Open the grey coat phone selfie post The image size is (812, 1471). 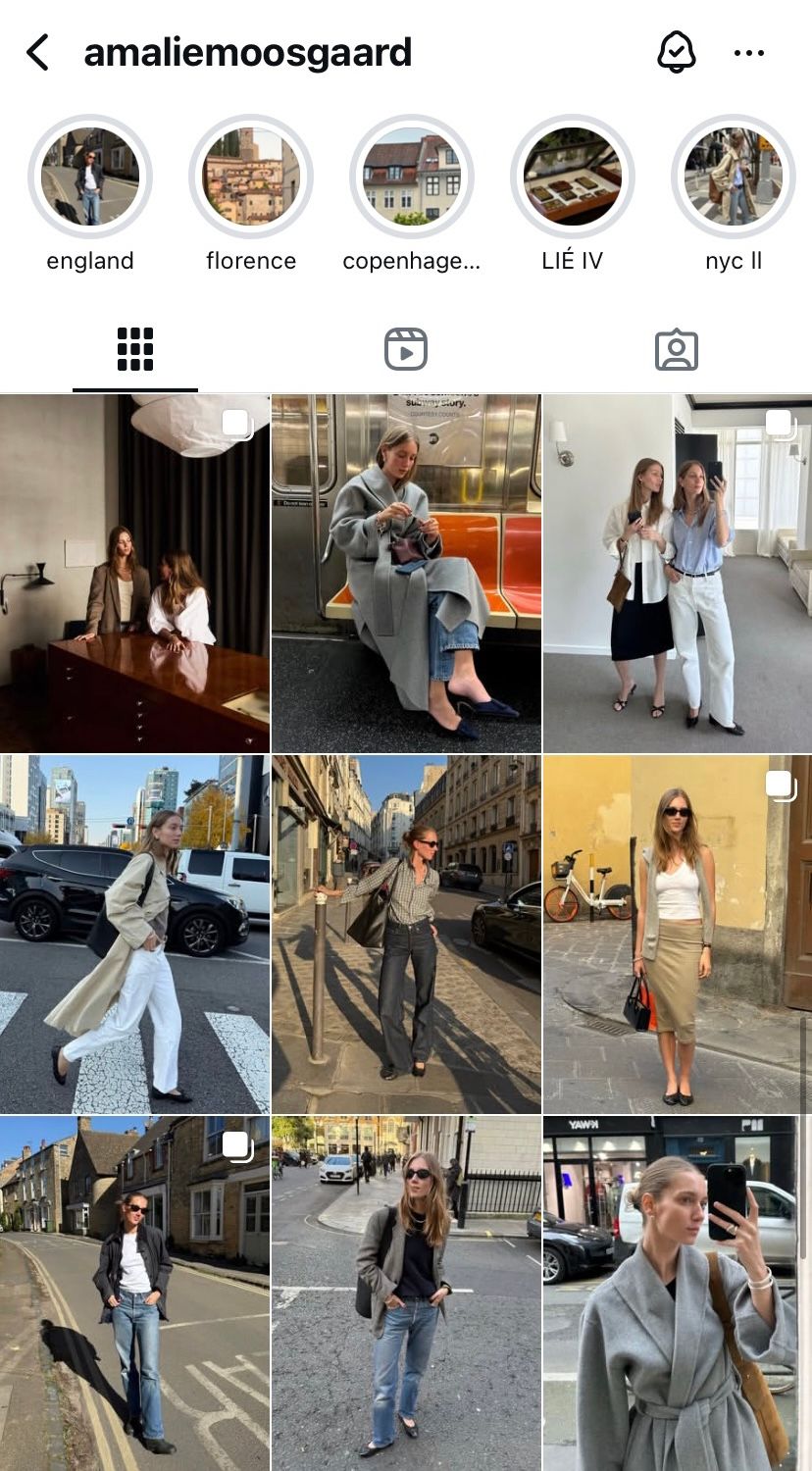[677, 1293]
